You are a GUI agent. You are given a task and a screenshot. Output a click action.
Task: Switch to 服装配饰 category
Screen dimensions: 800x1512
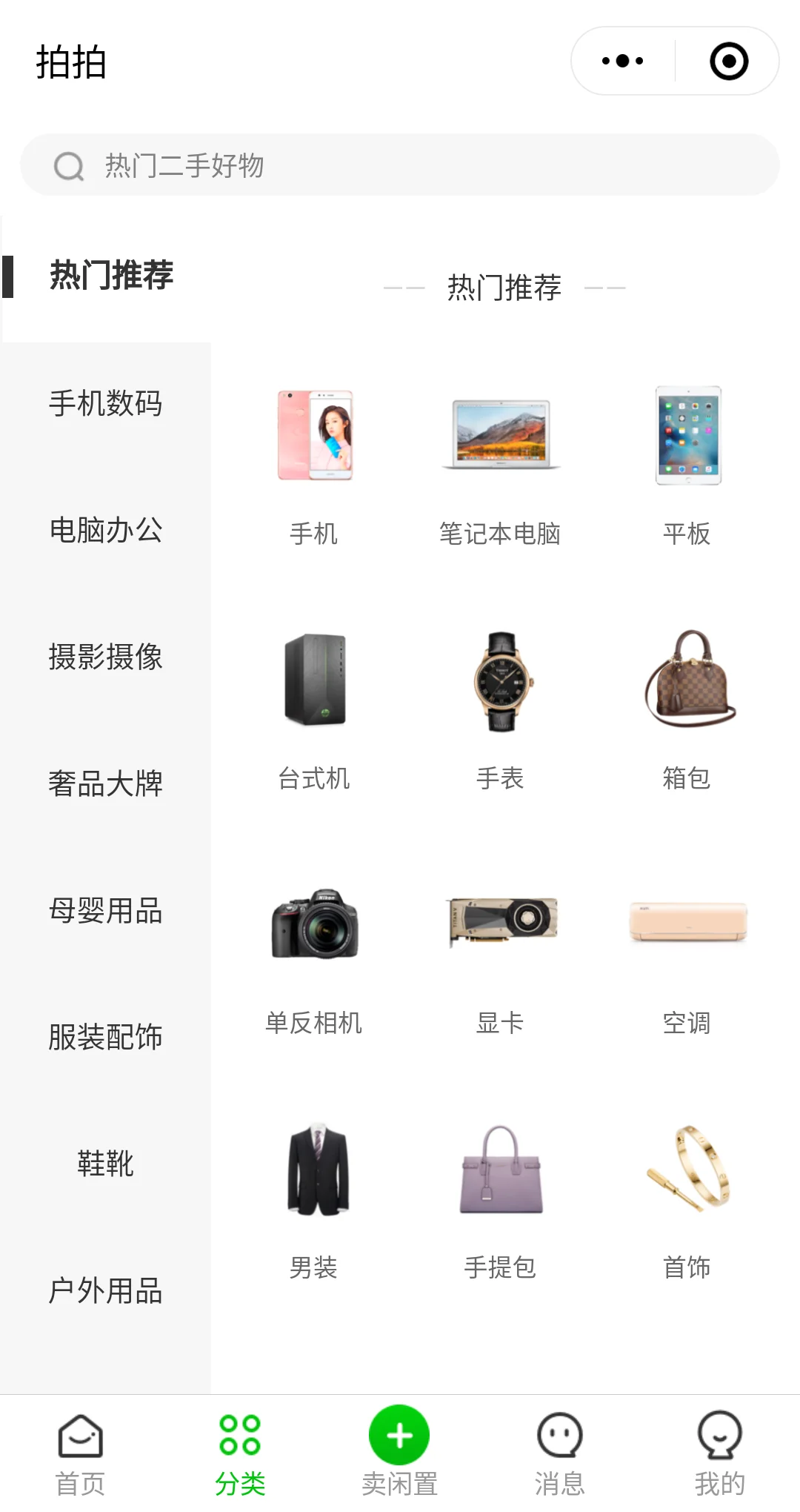point(105,1038)
